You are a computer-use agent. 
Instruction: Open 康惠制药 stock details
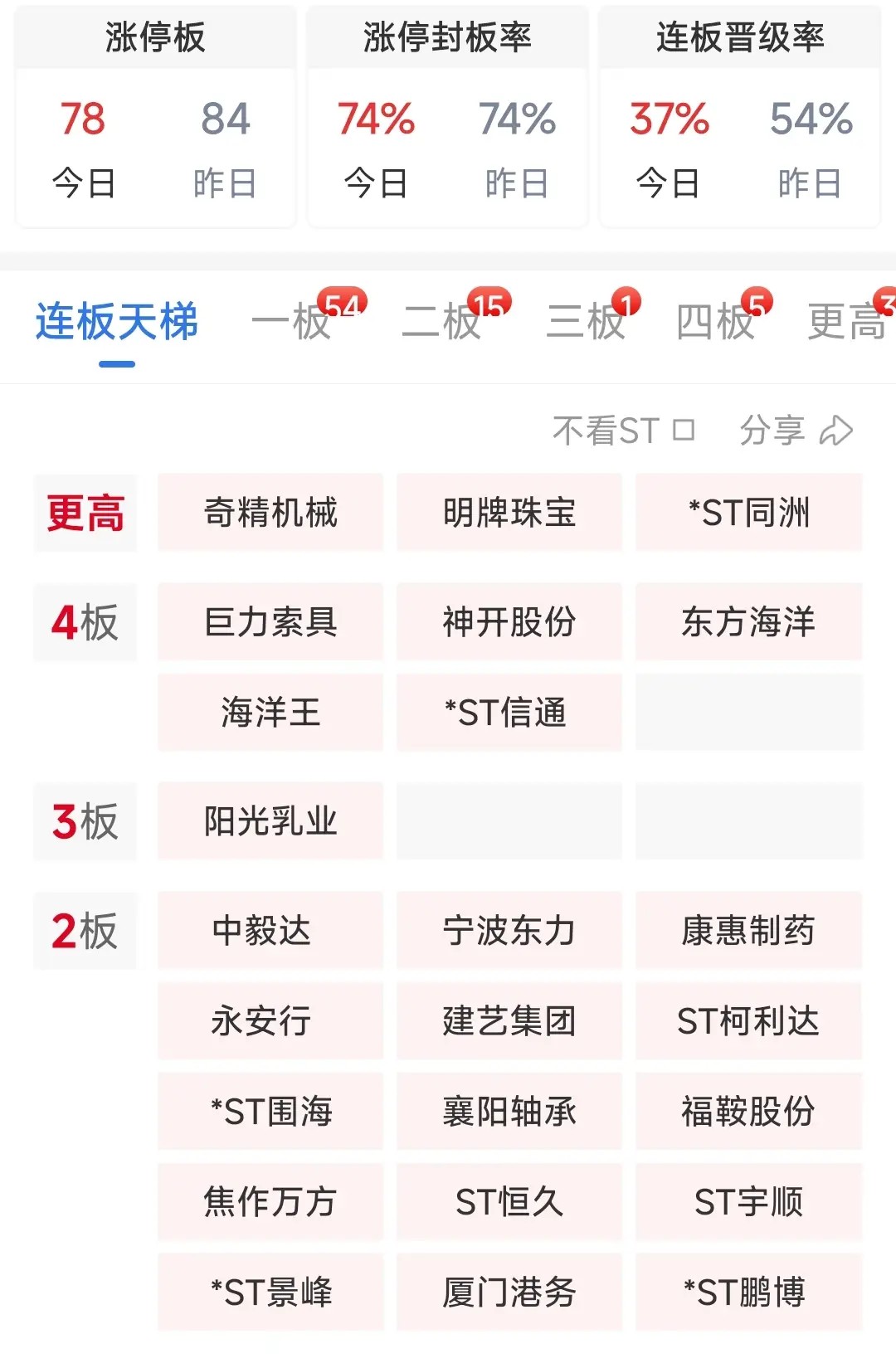coord(748,931)
